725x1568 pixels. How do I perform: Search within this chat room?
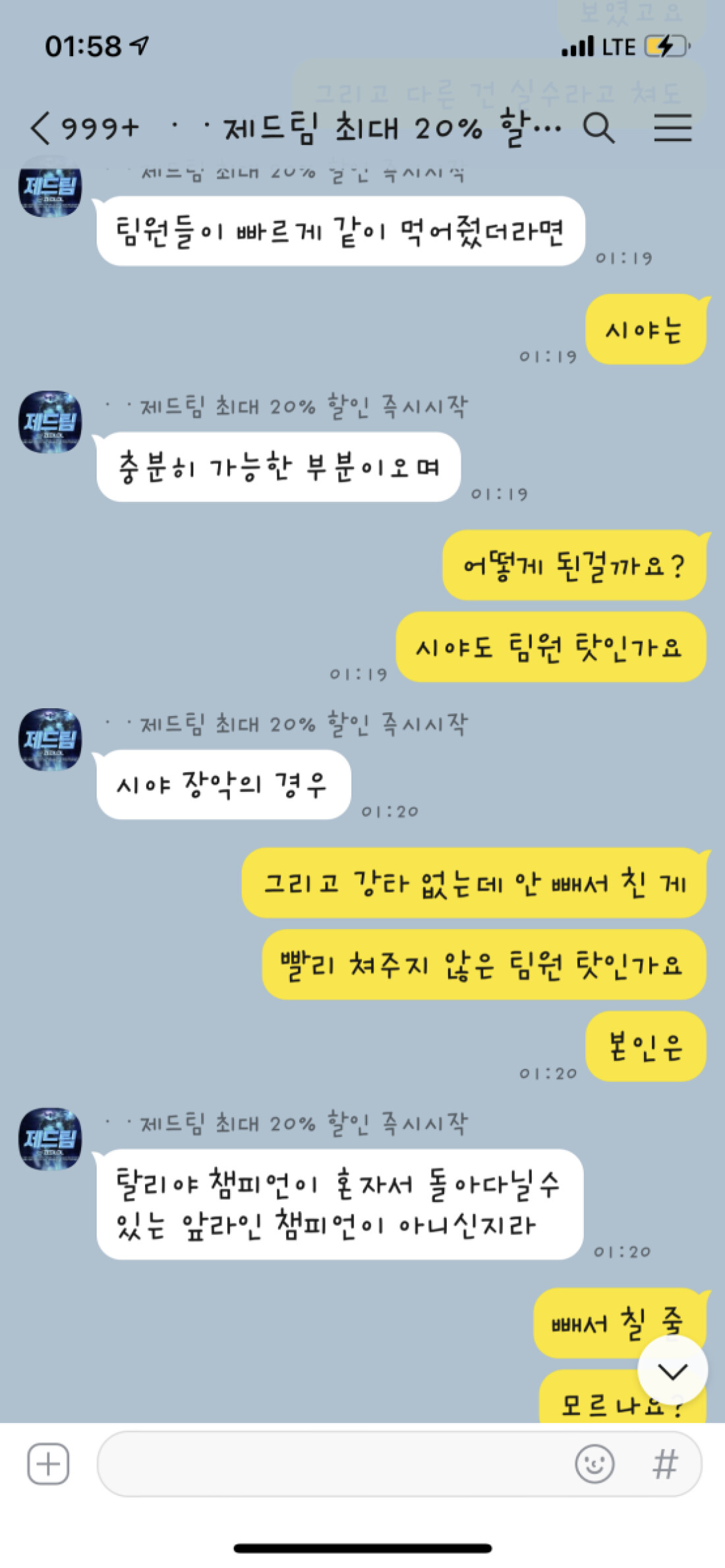tap(598, 128)
